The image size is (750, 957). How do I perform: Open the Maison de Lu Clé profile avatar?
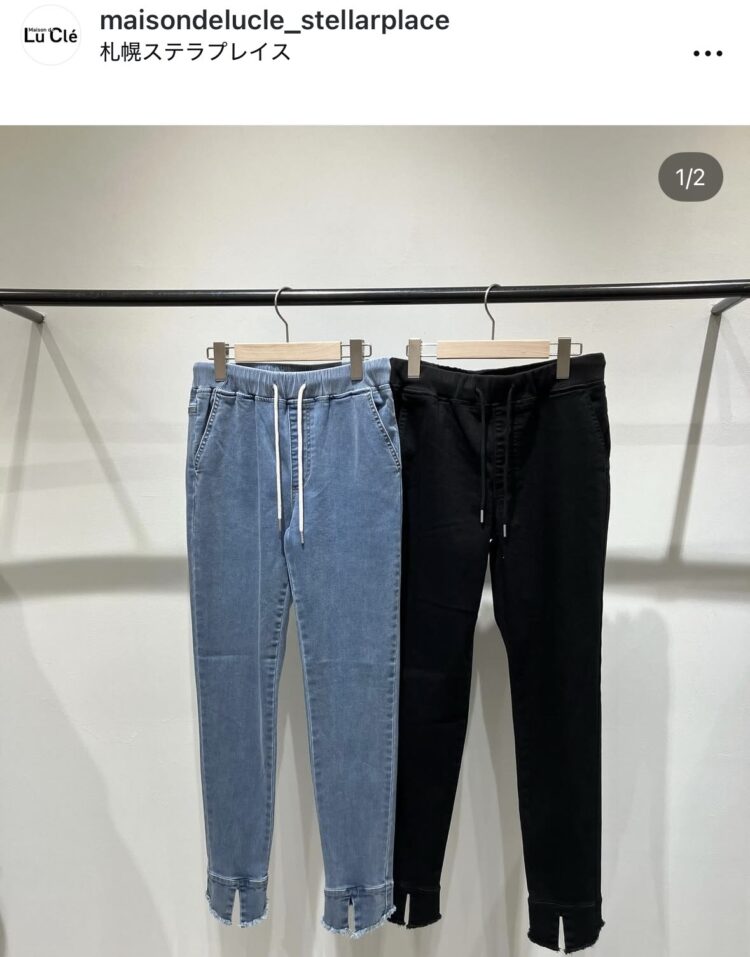(50, 35)
